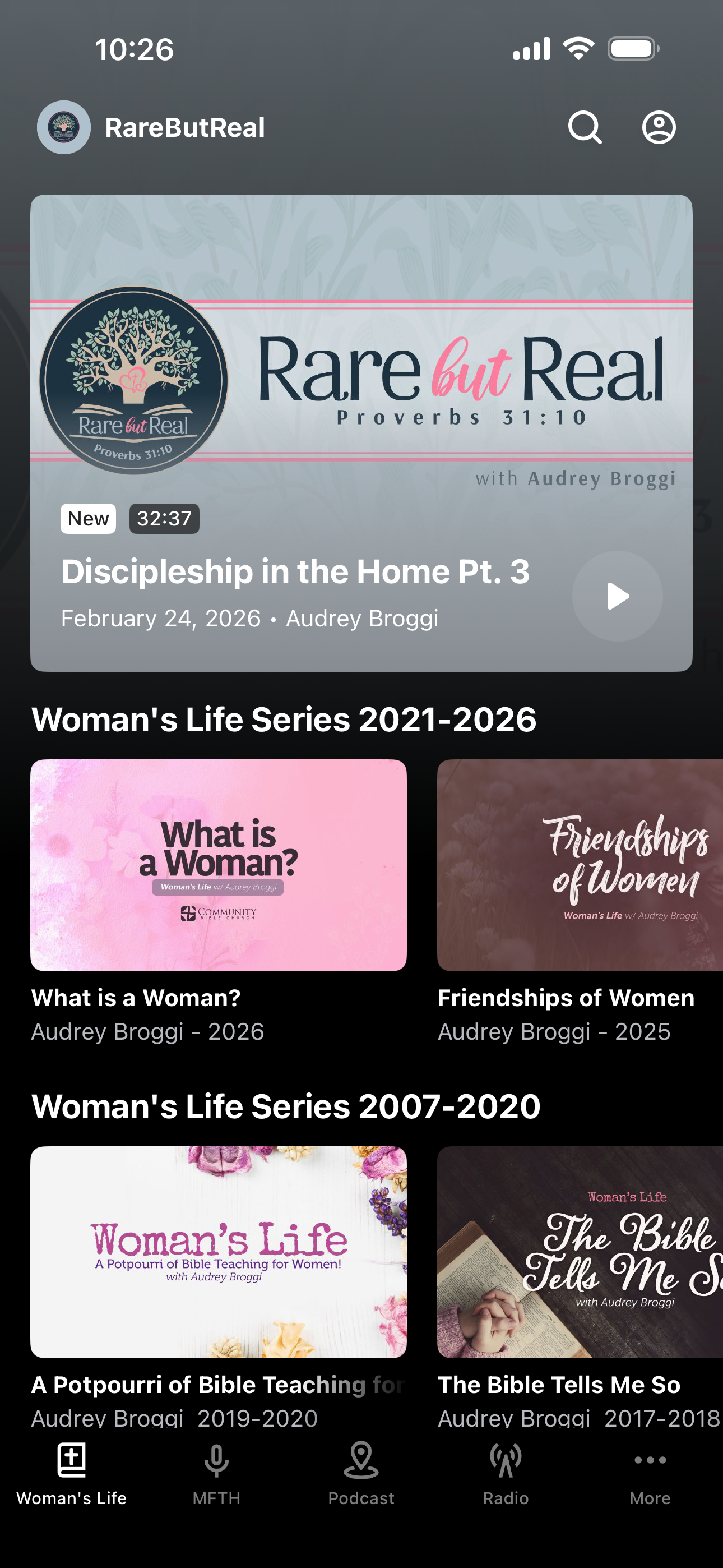
Task: Open the search icon
Action: pyautogui.click(x=585, y=127)
